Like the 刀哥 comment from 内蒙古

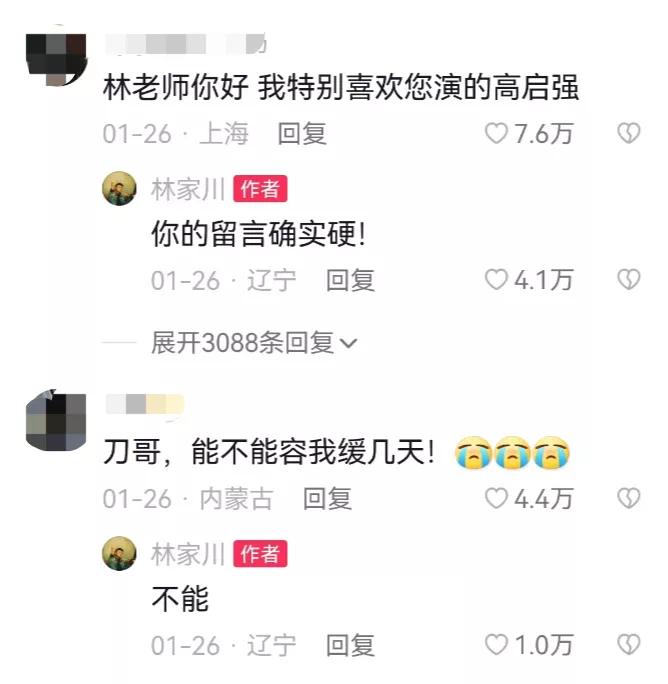point(497,497)
